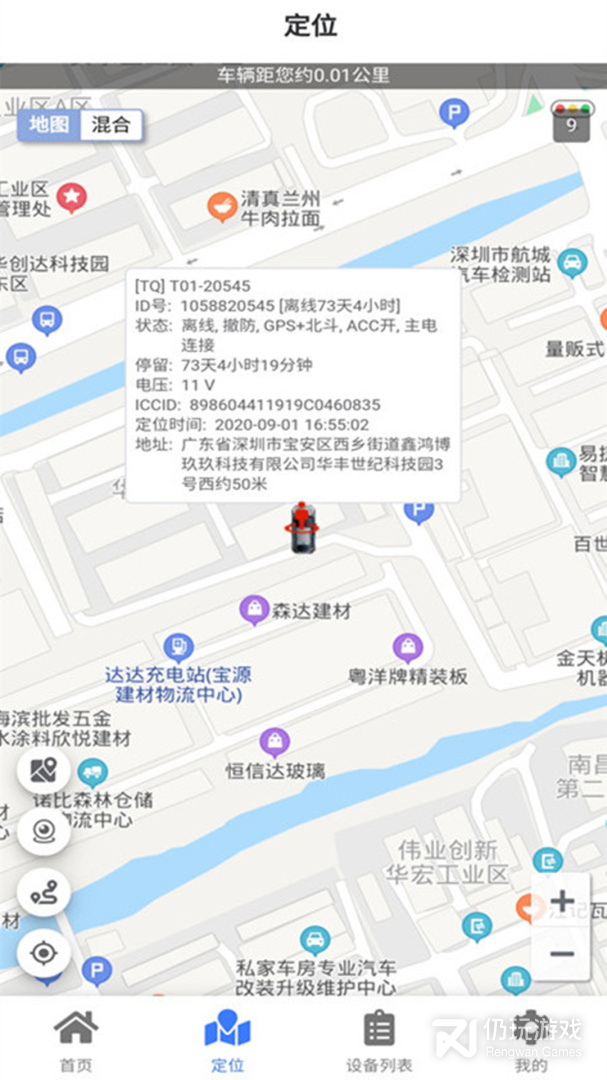Zoom out with the minus button

pos(561,954)
